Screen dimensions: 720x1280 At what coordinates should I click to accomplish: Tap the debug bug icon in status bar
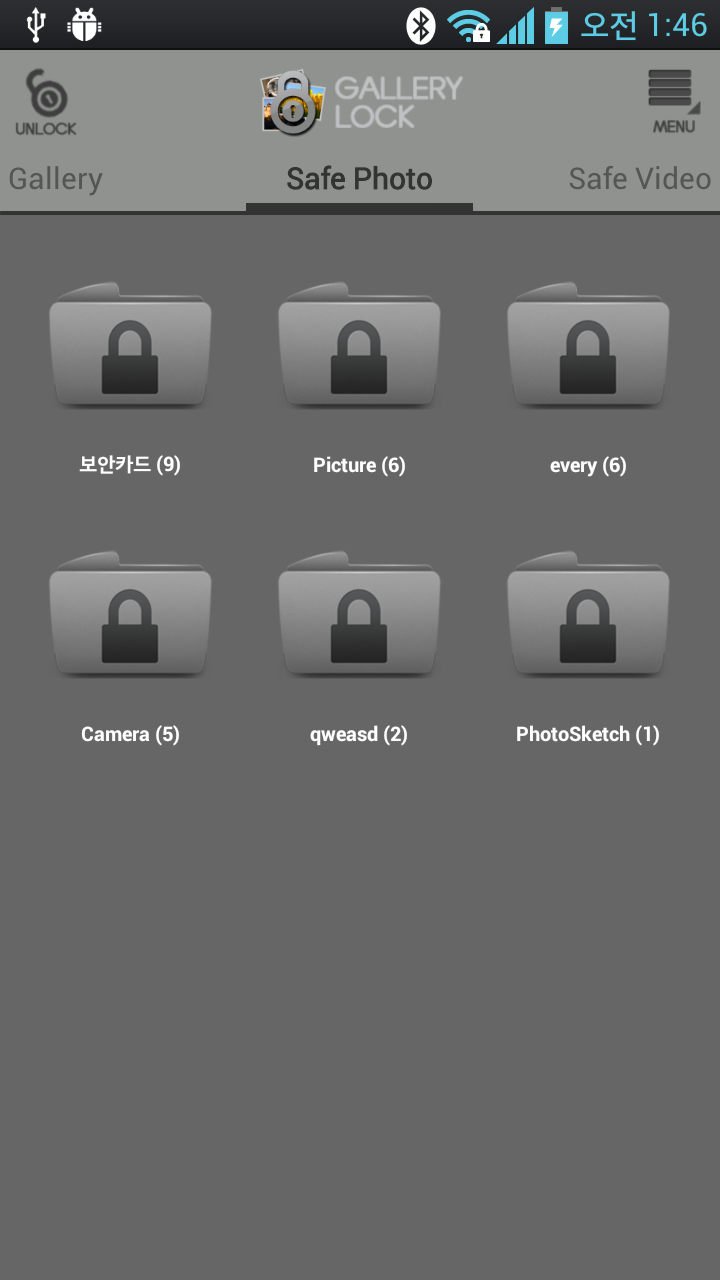point(85,25)
